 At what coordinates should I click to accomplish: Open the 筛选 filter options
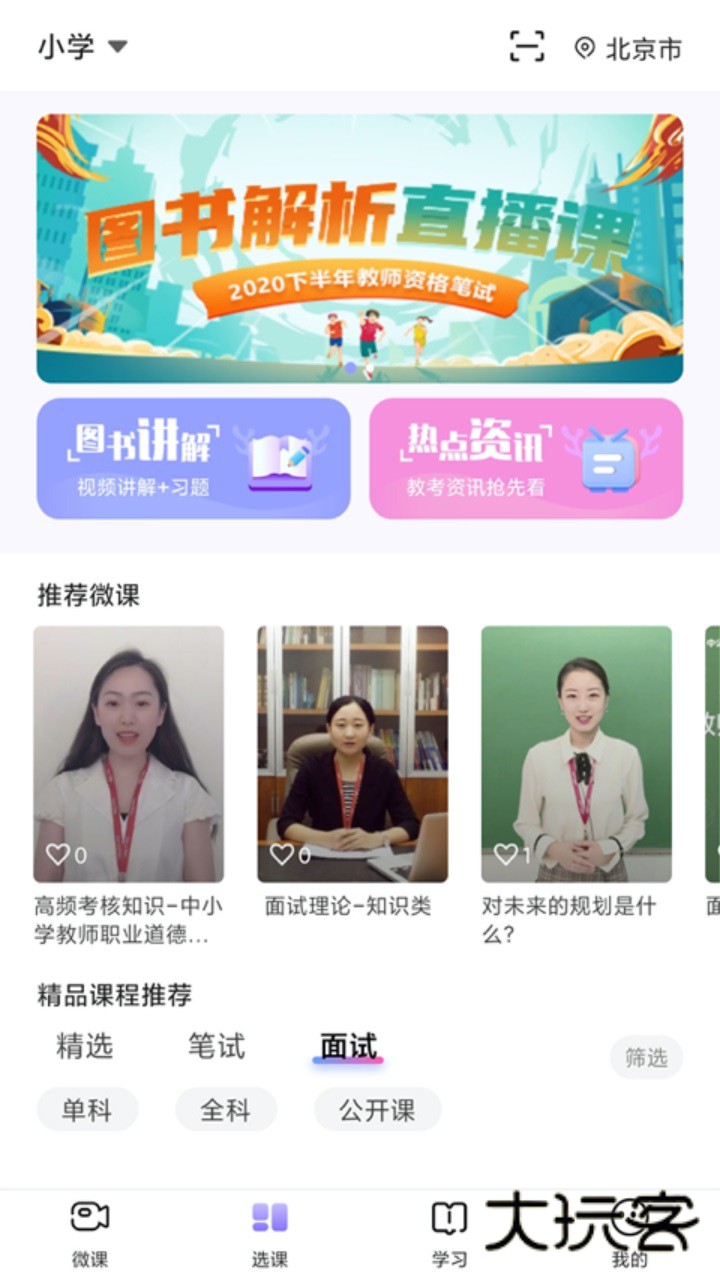tap(646, 1057)
